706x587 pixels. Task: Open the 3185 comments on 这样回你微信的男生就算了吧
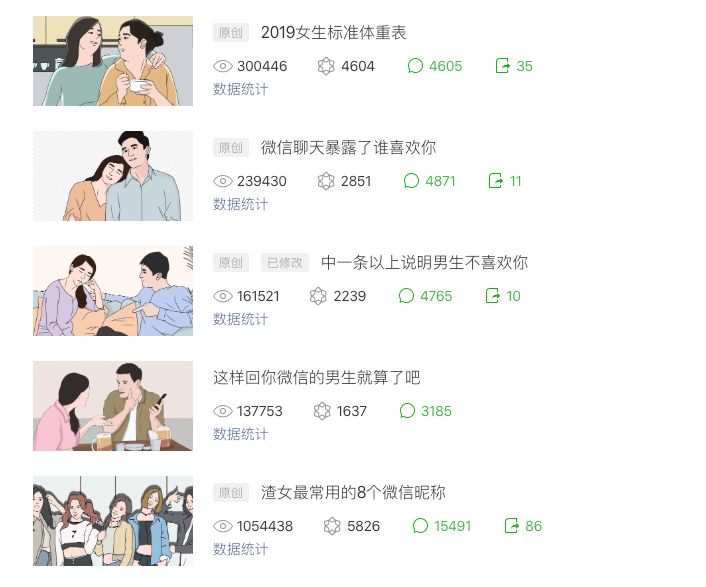click(x=426, y=411)
